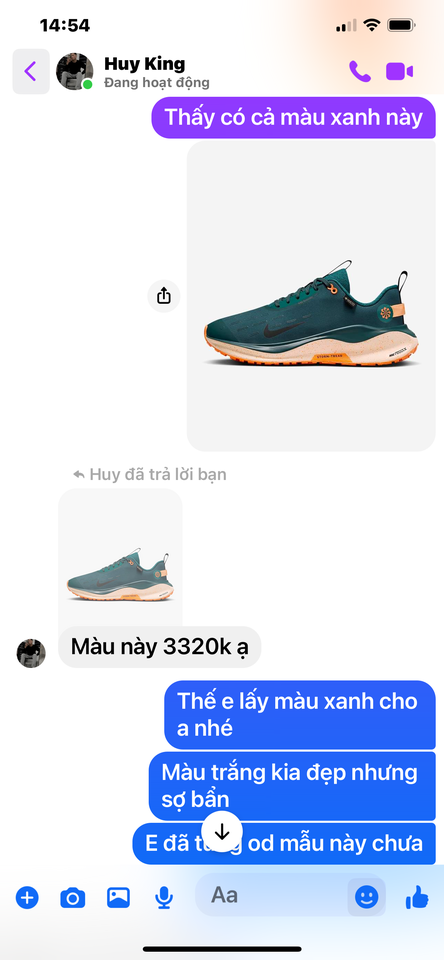Open the small replied shoe image

pos(120,558)
